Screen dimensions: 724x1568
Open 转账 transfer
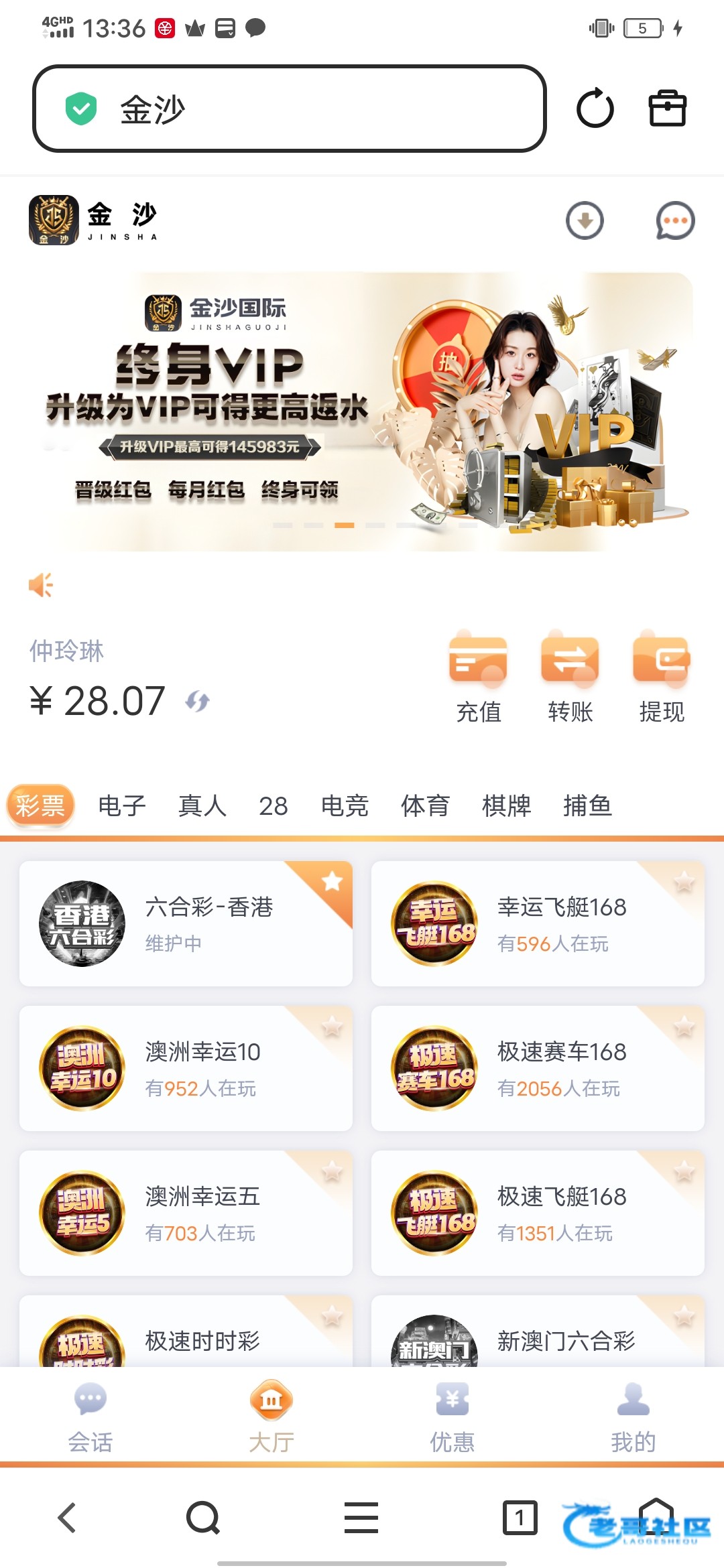pos(570,677)
